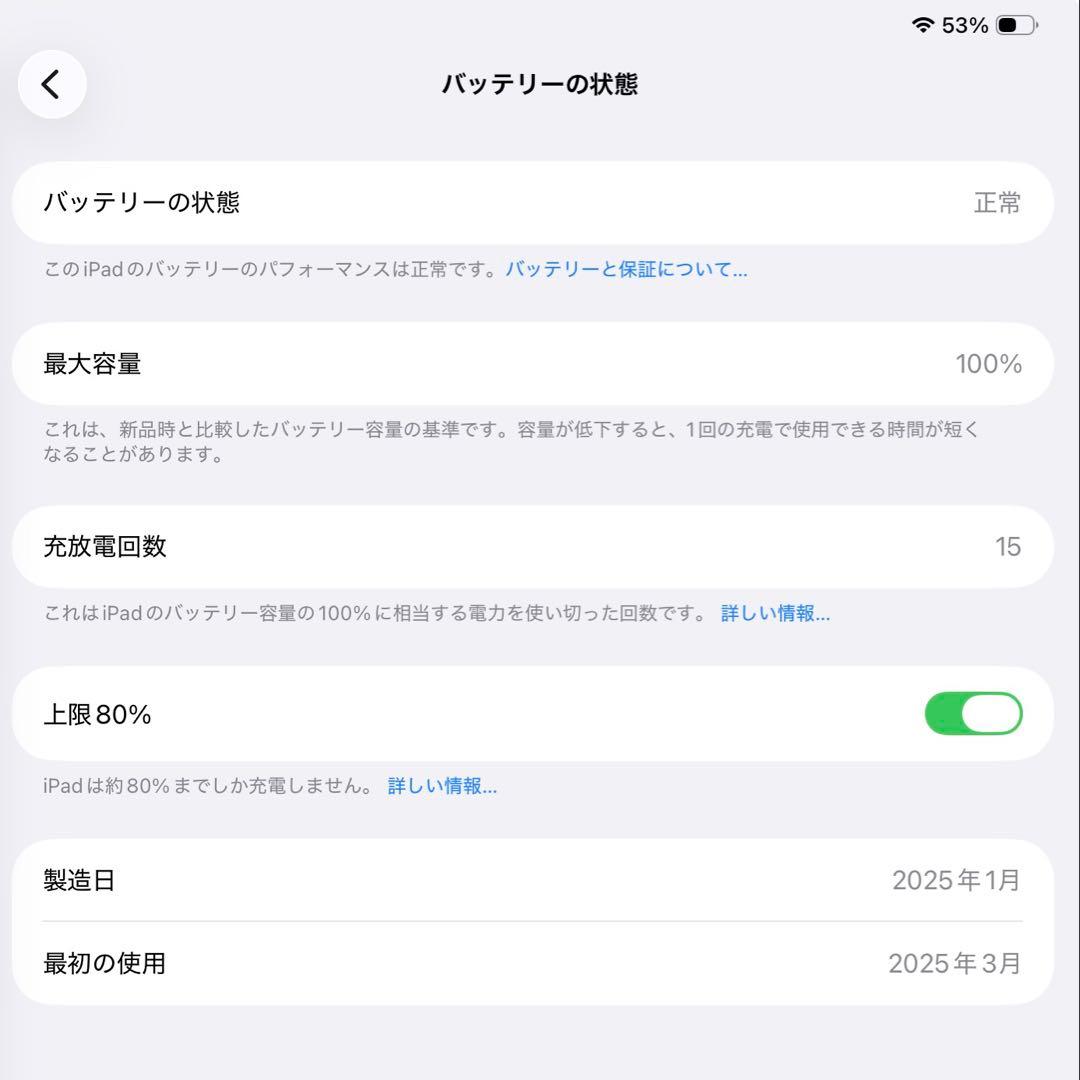Turn off the 上限80% charge limit switch

973,714
